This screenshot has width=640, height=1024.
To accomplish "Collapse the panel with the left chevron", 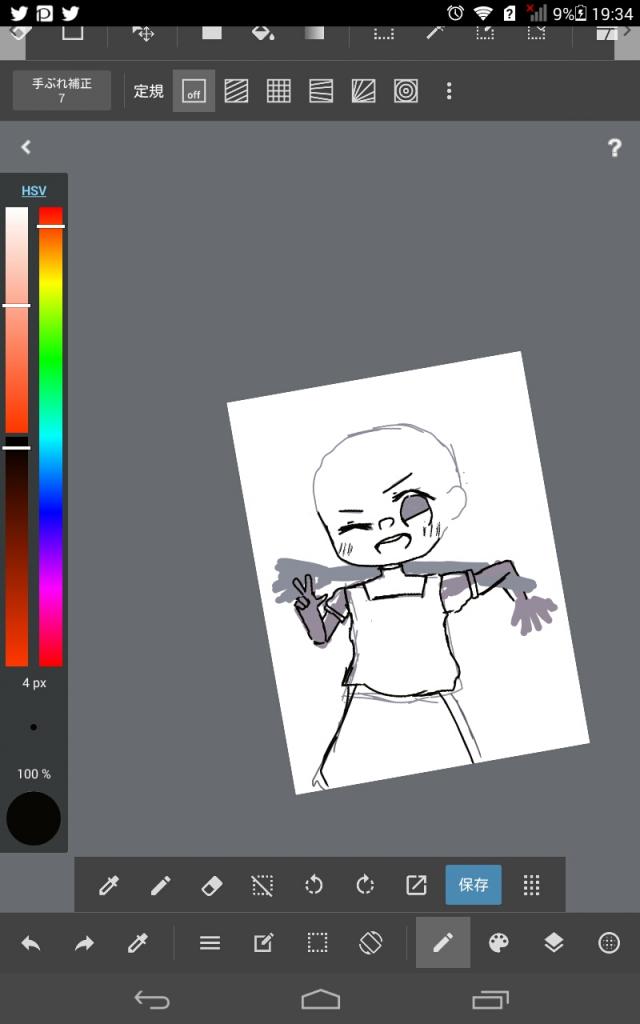I will click(26, 147).
